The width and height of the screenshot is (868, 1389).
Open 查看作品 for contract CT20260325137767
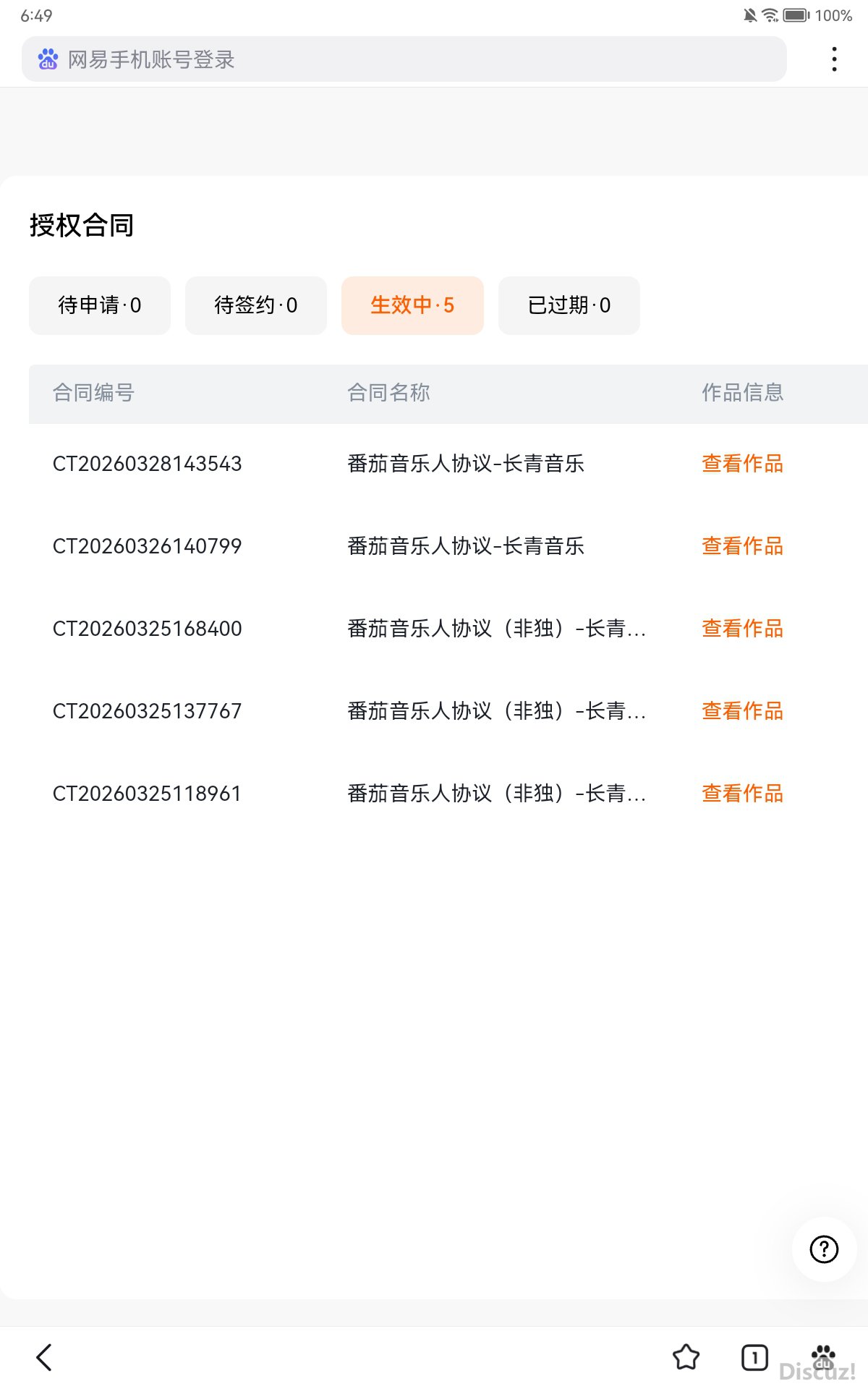[x=741, y=711]
